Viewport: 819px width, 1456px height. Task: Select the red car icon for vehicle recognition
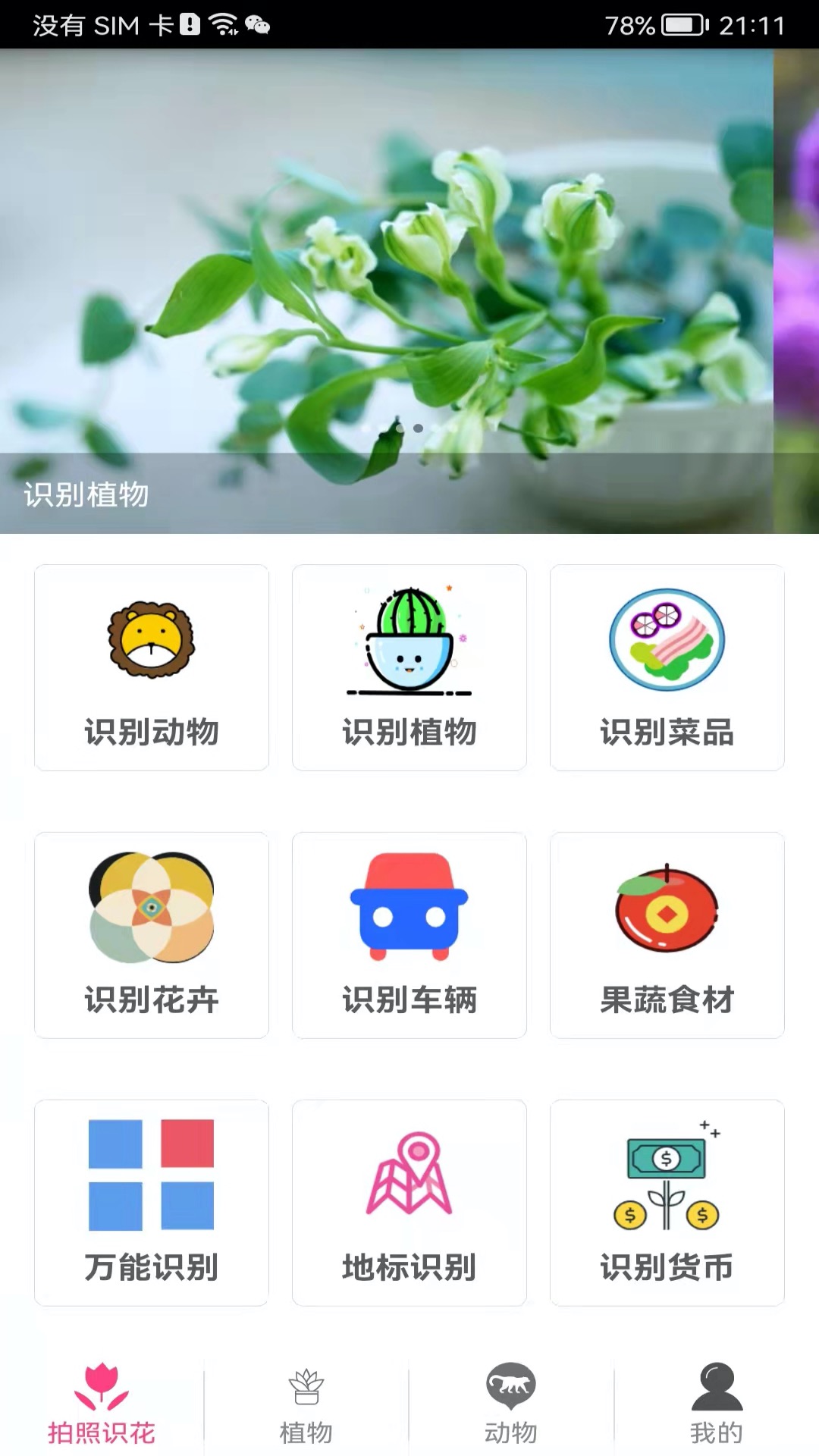409,908
